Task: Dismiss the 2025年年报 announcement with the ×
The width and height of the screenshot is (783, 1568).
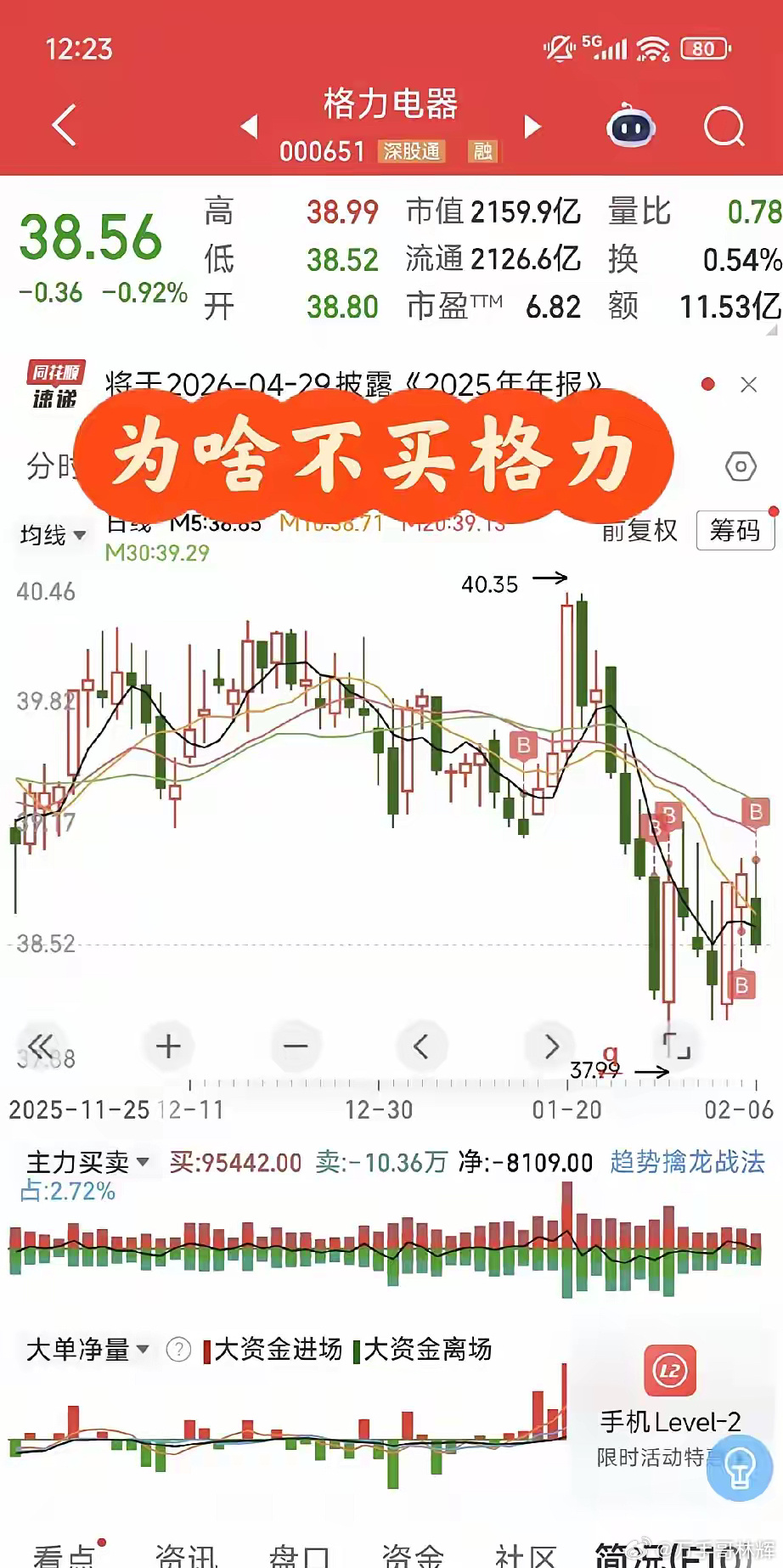Action: tap(749, 384)
